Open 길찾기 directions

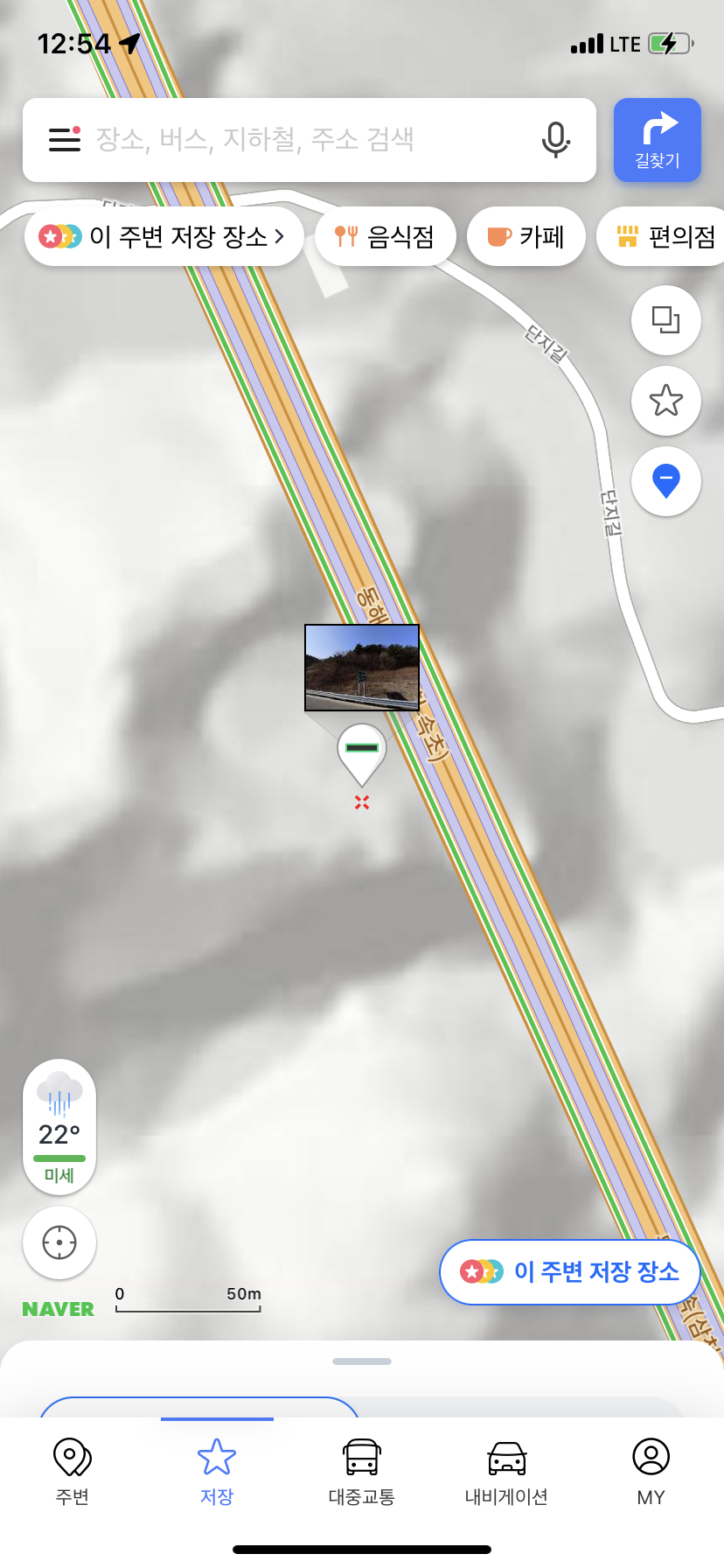pos(657,140)
